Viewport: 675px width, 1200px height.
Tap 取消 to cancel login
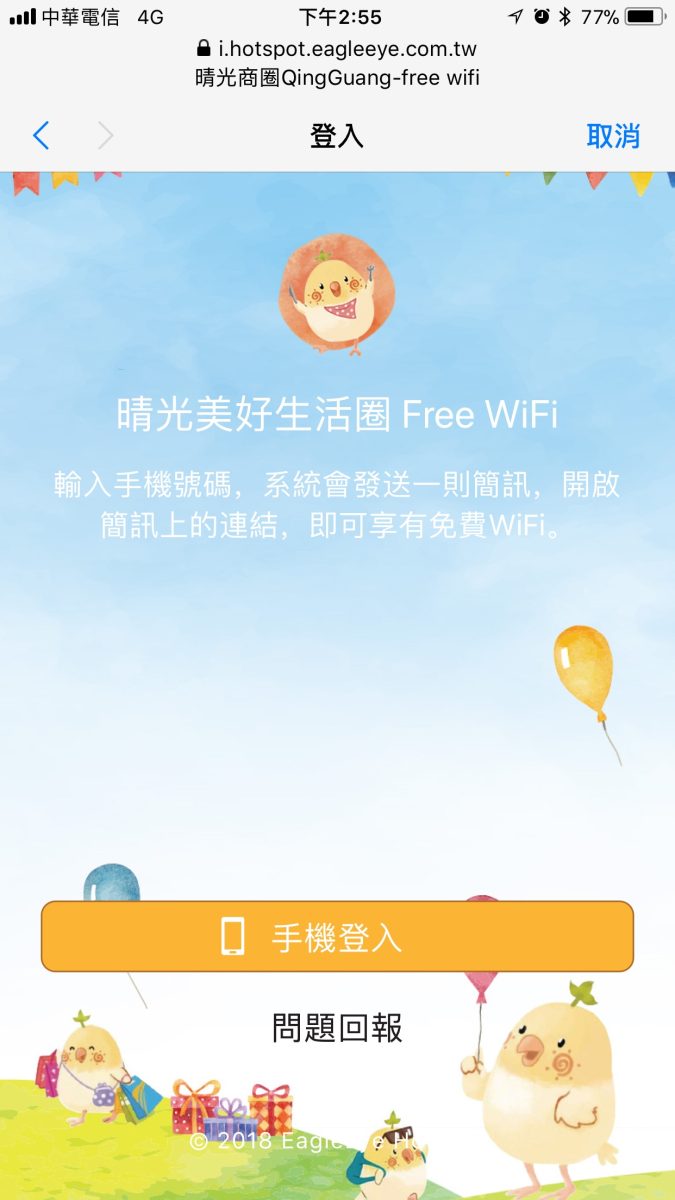612,136
